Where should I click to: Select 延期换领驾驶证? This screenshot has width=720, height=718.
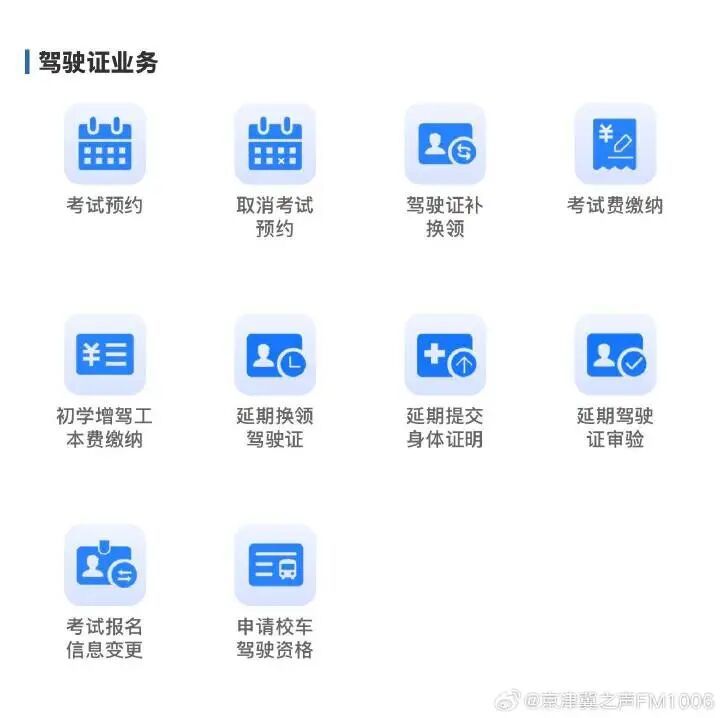275,355
